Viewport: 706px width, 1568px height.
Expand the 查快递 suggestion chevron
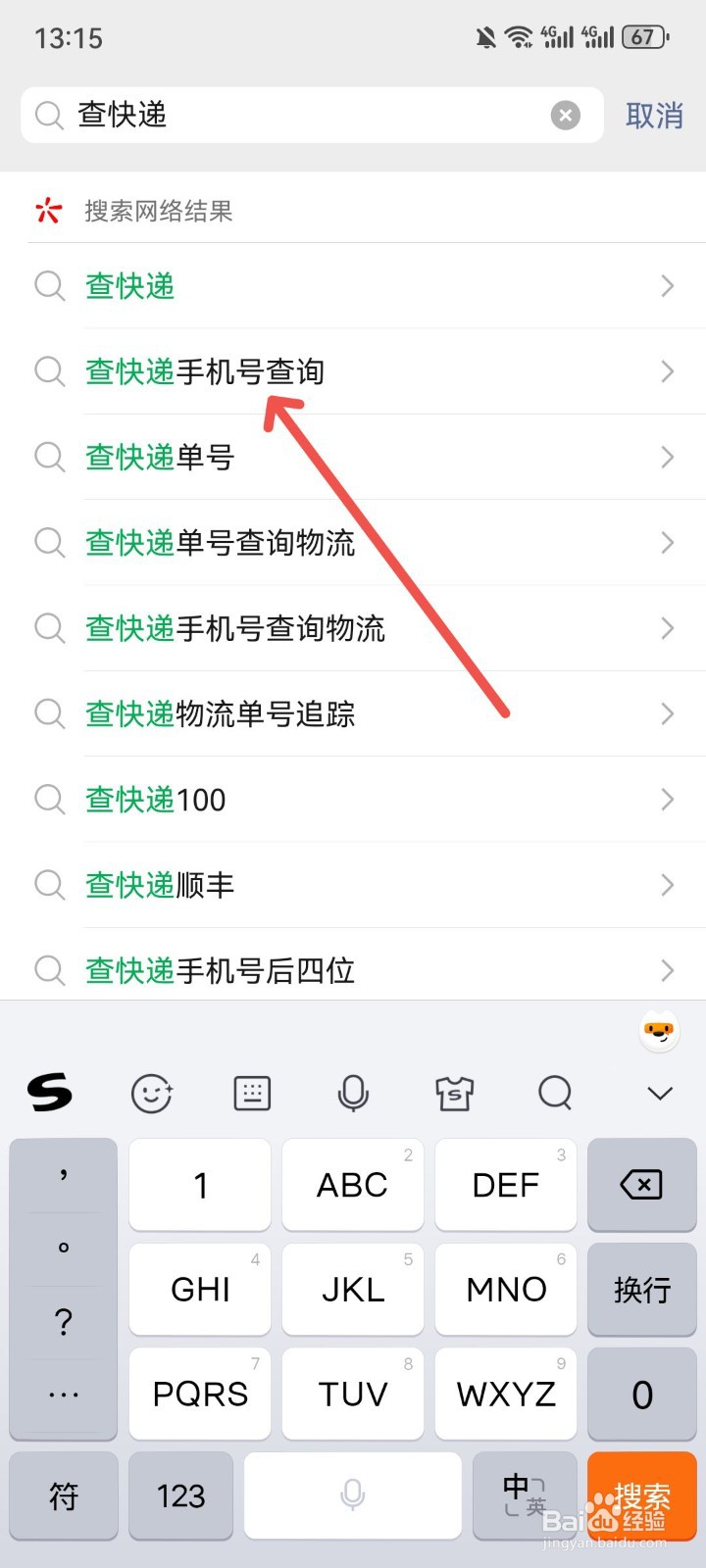click(x=666, y=286)
